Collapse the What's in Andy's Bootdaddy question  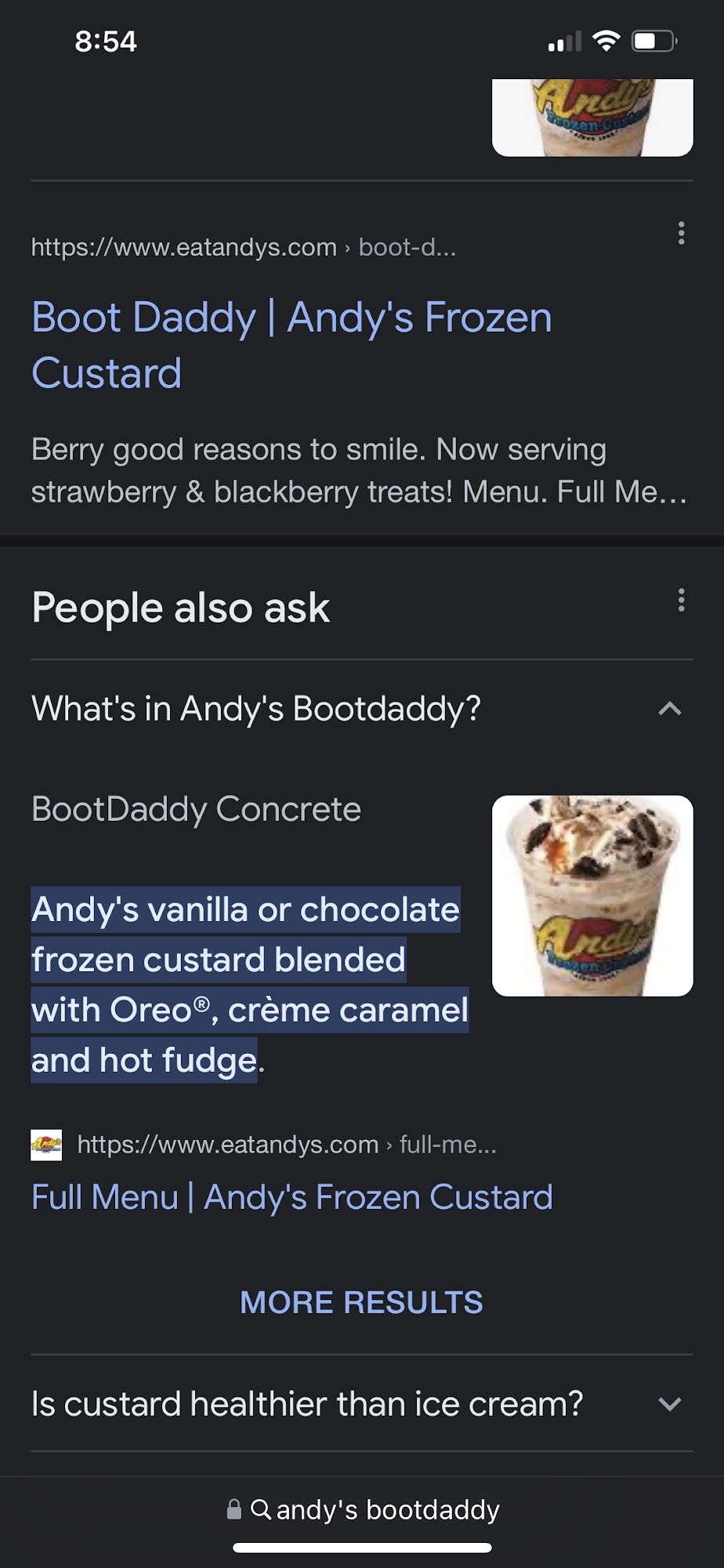click(x=670, y=710)
